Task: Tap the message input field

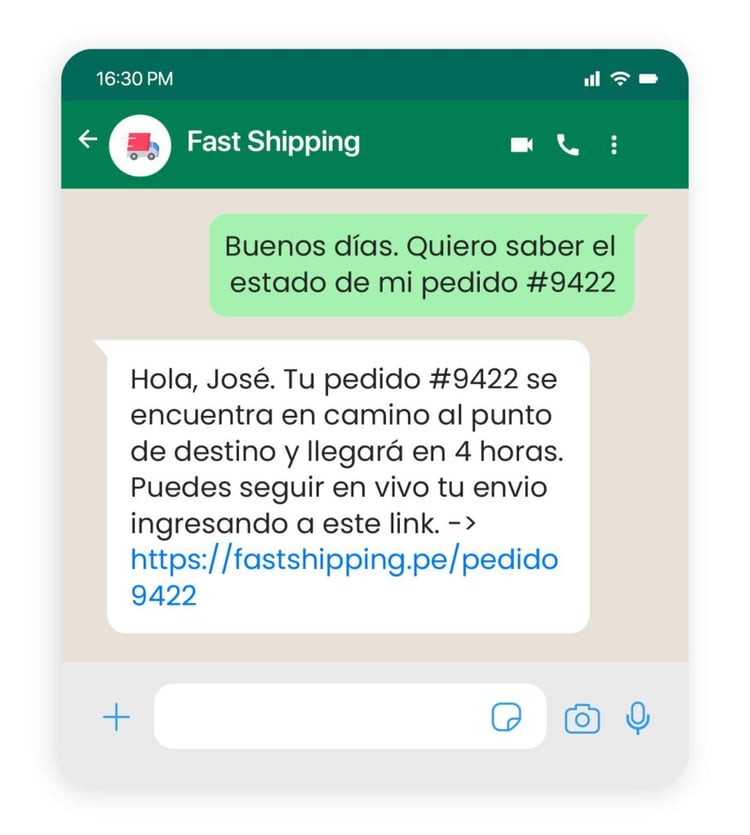Action: (x=320, y=717)
